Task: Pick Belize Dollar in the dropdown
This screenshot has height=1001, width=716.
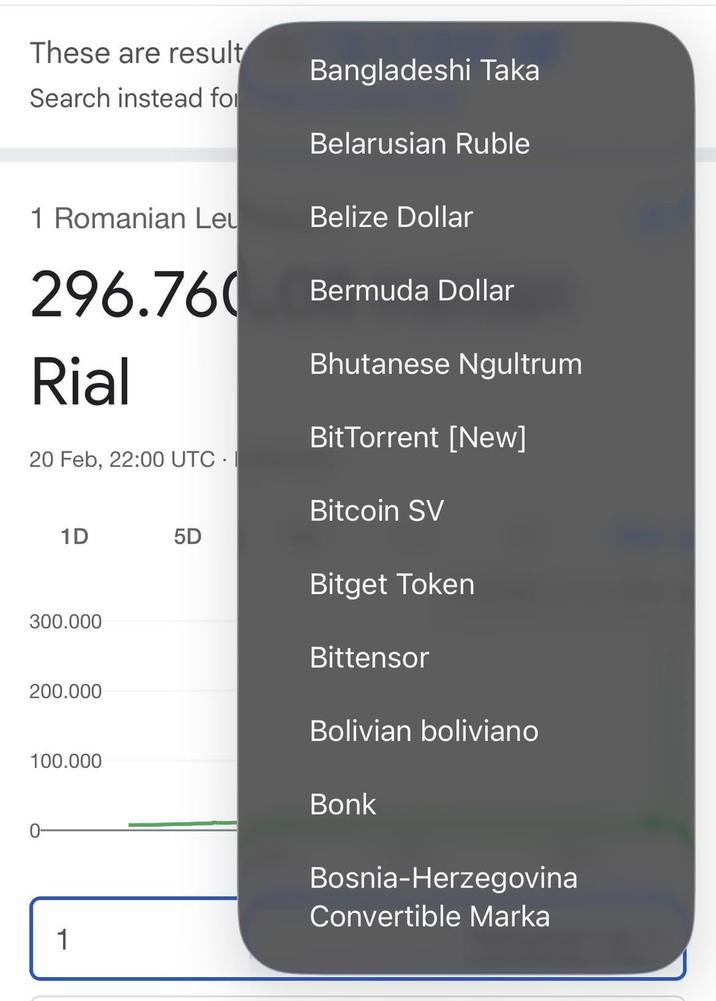Action: tap(391, 217)
